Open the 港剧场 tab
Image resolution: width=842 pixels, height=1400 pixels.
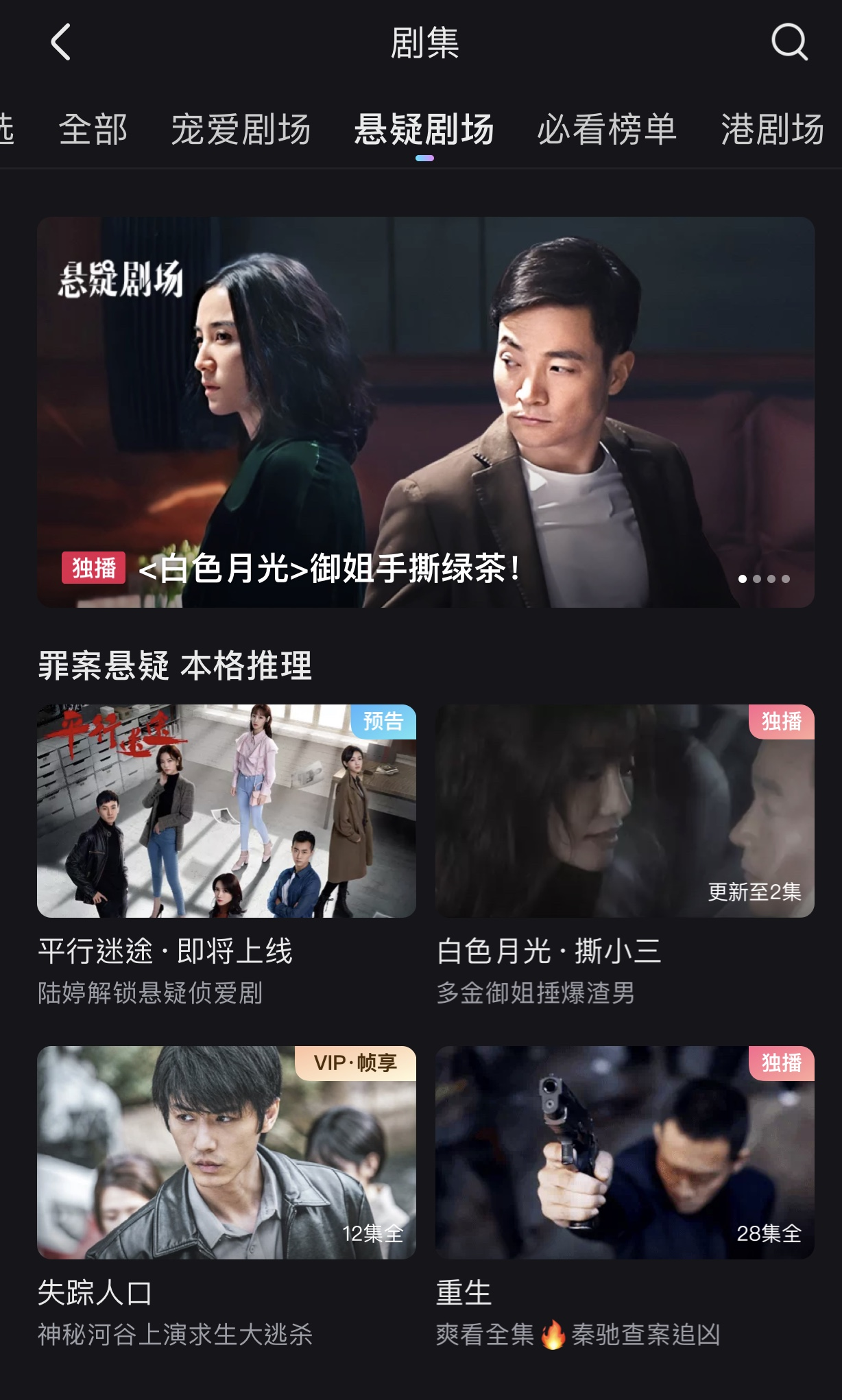tap(773, 129)
